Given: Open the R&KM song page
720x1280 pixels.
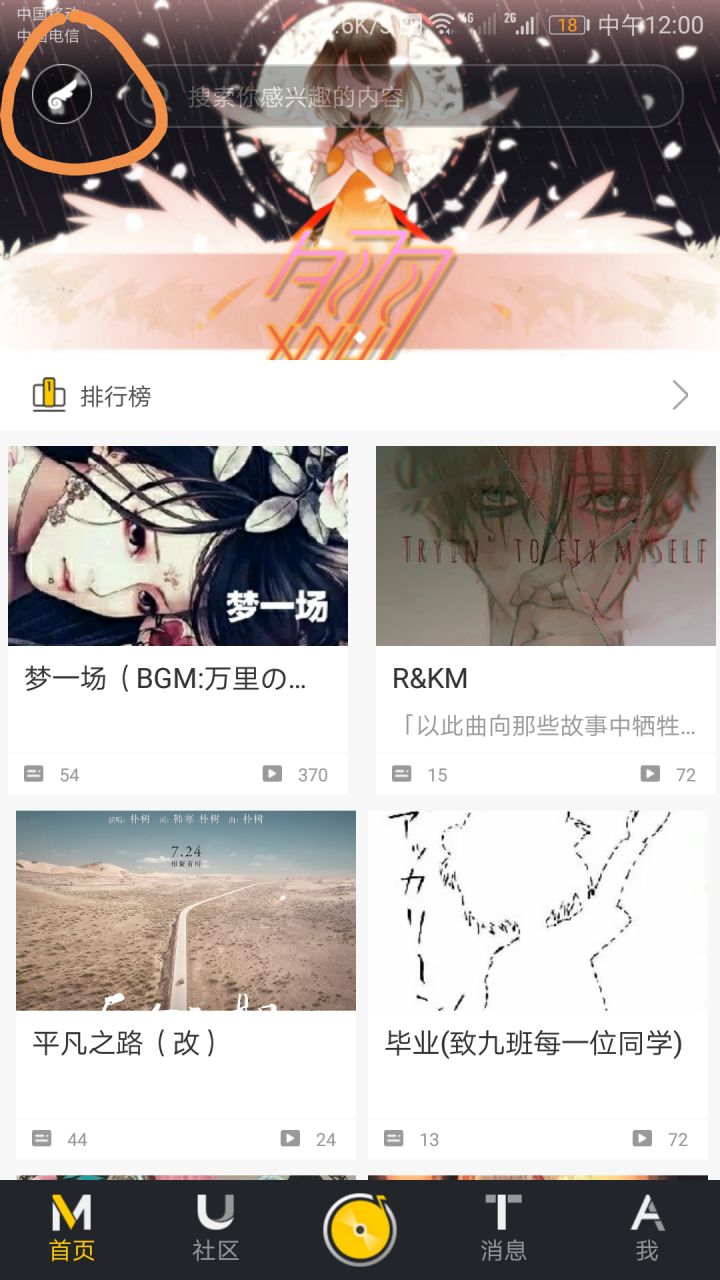Looking at the screenshot, I should [x=432, y=678].
